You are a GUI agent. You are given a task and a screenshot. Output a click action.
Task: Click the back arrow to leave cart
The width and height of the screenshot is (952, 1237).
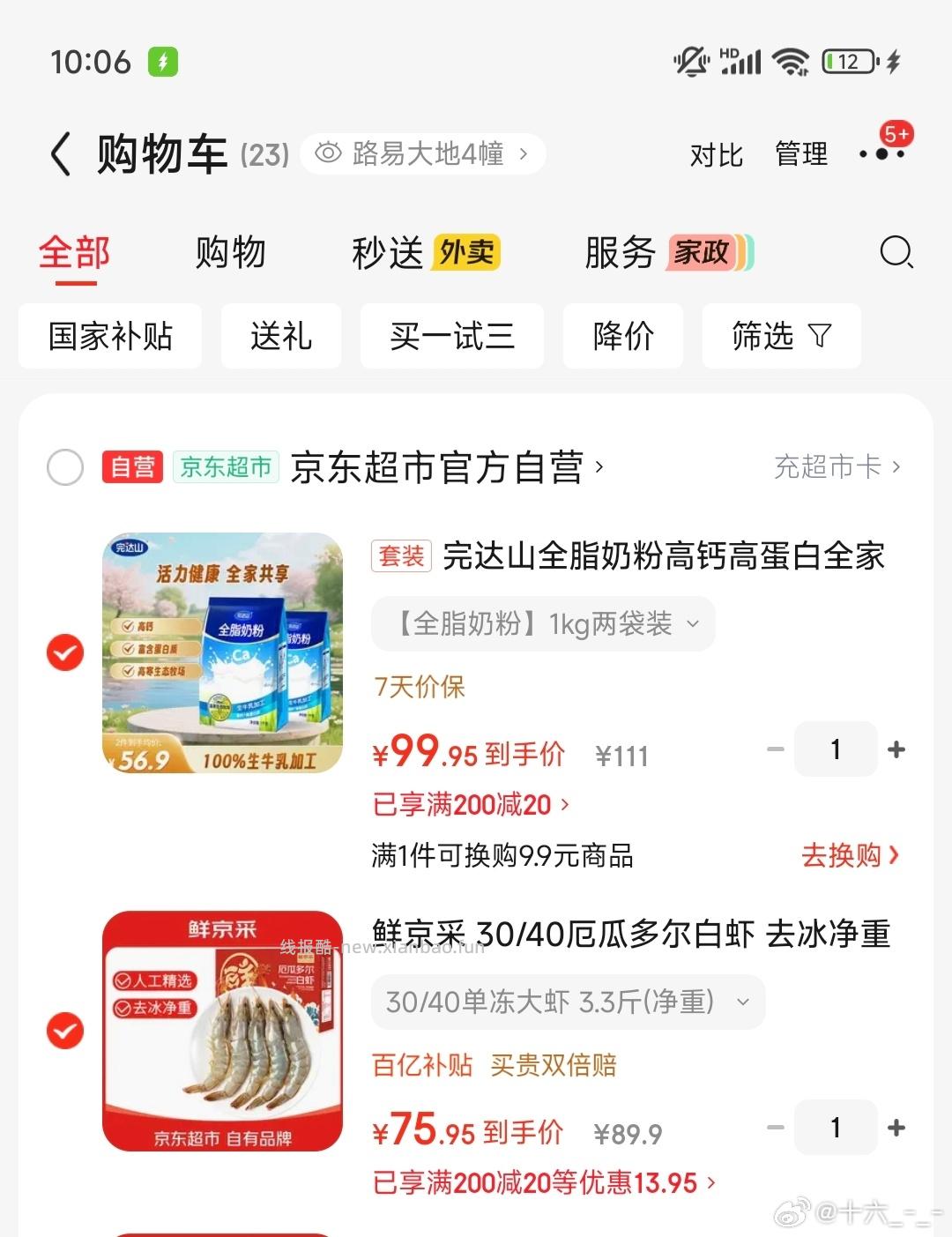[58, 153]
